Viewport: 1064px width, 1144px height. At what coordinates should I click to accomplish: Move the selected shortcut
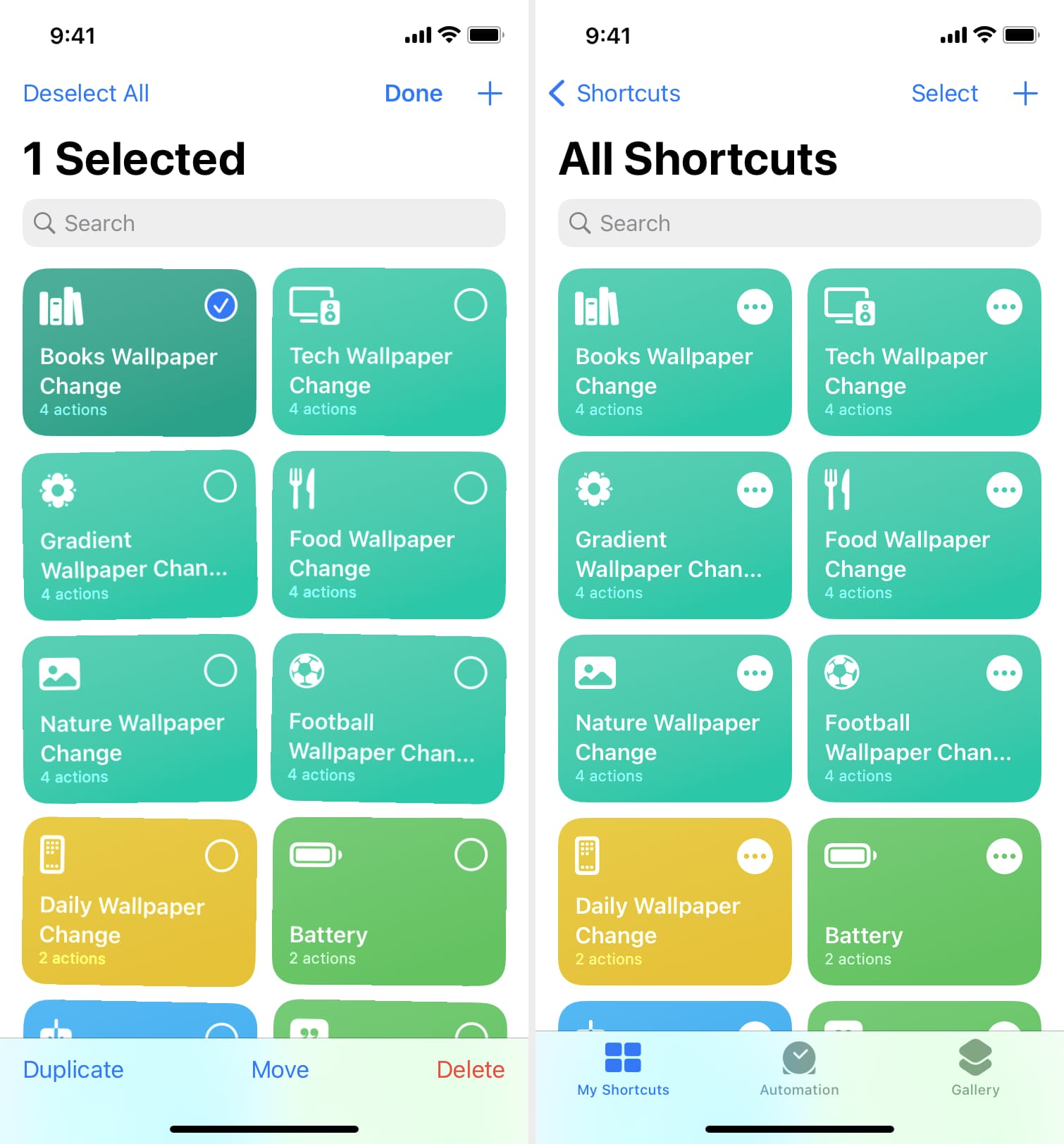[280, 1069]
